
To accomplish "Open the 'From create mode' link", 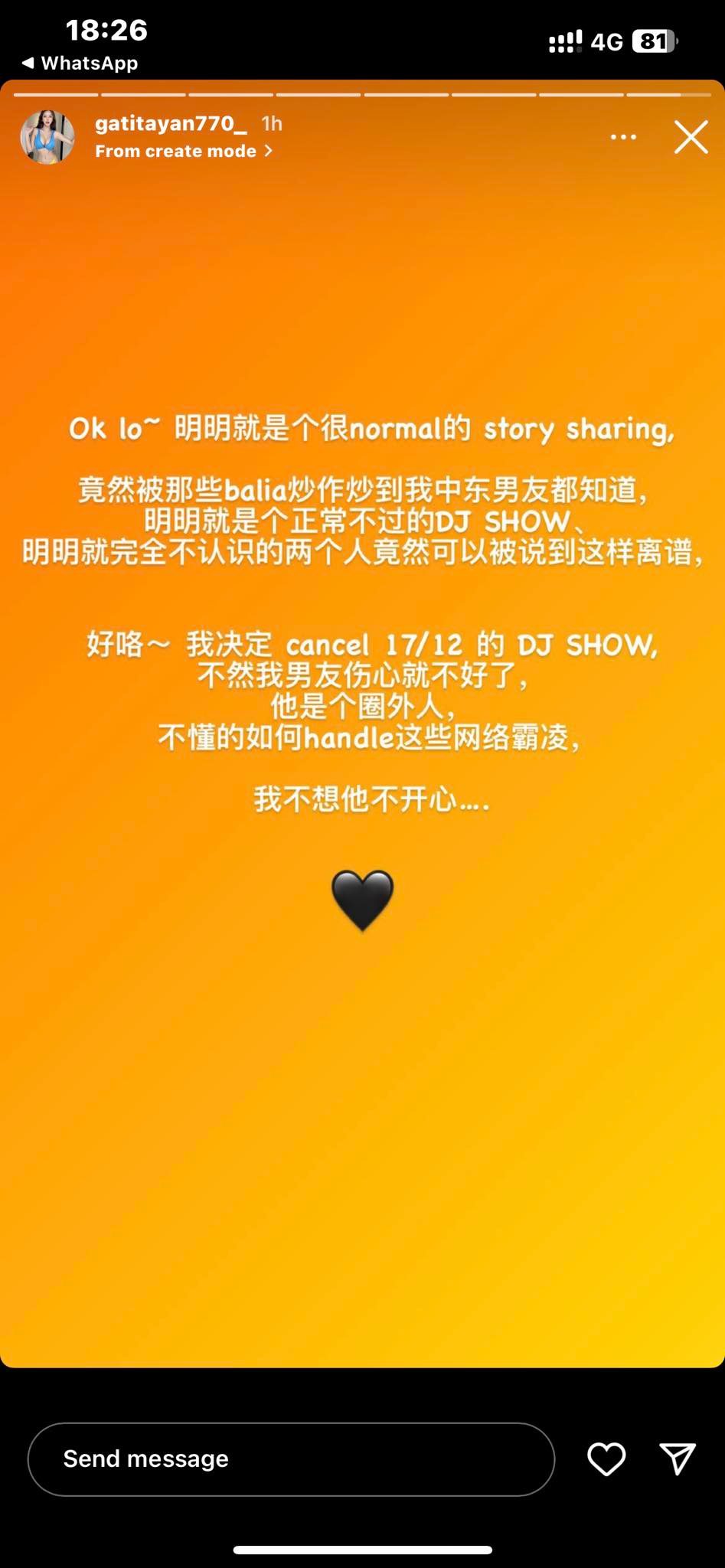I will tap(183, 151).
